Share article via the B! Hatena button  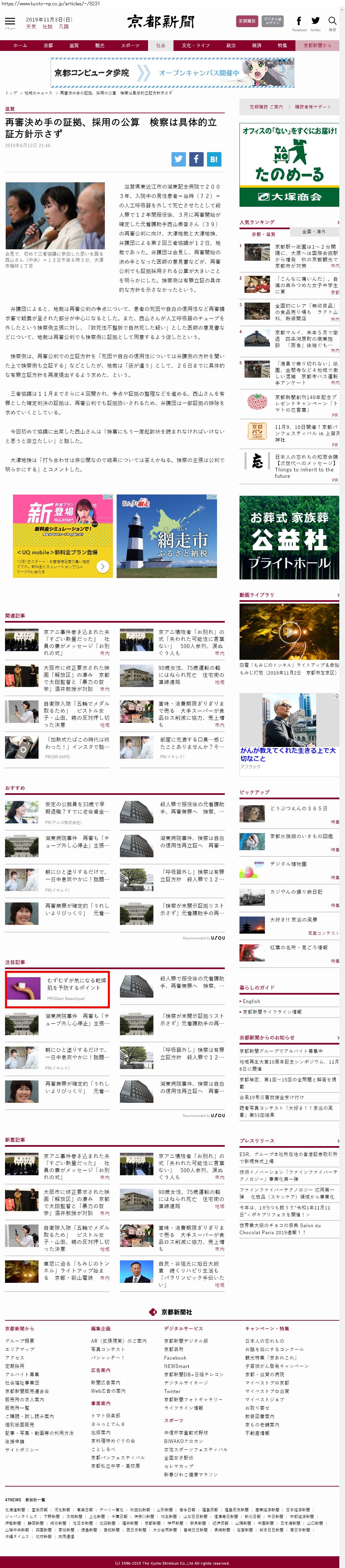tap(214, 159)
